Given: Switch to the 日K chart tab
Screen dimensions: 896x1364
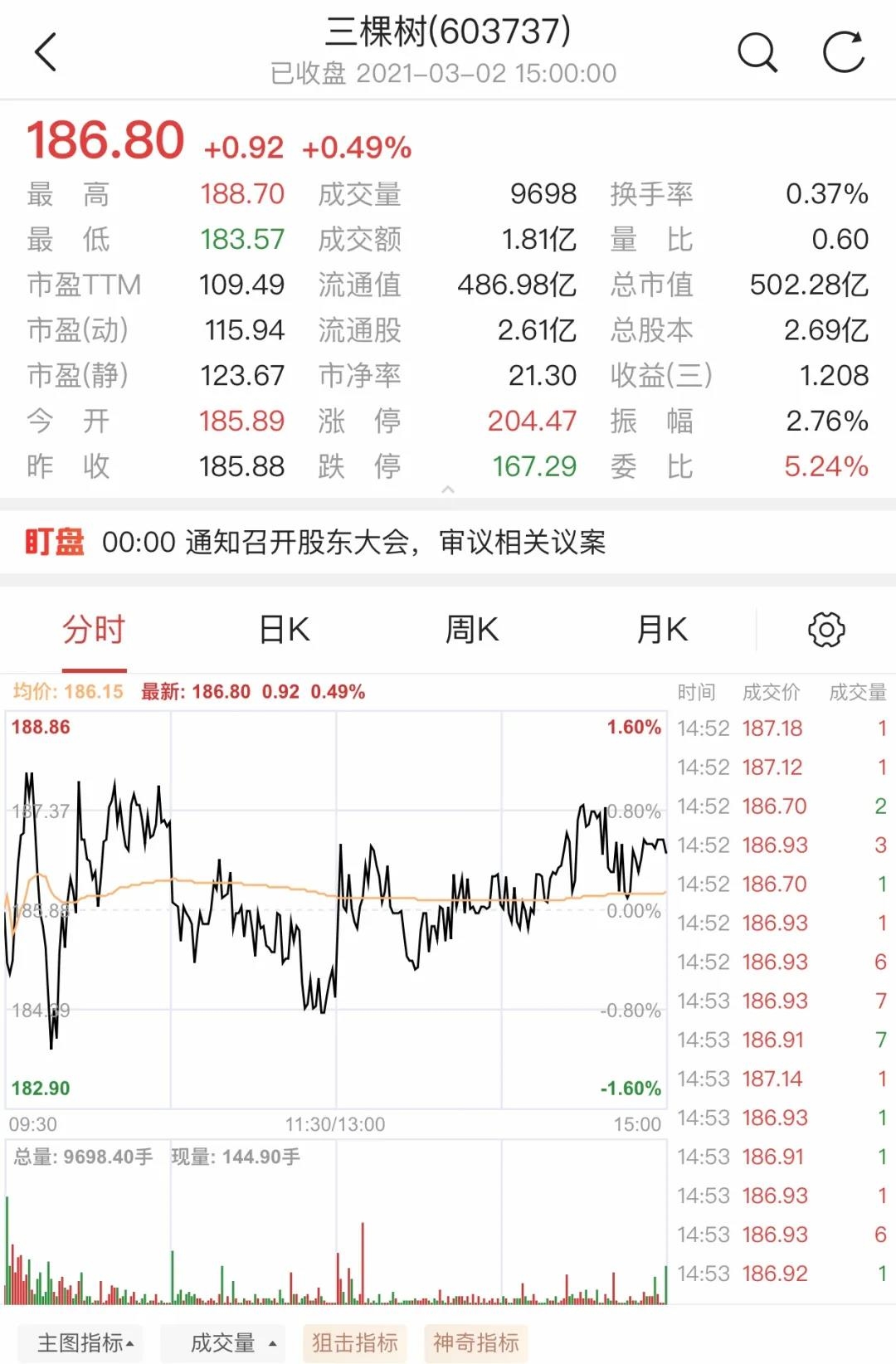Looking at the screenshot, I should (284, 630).
